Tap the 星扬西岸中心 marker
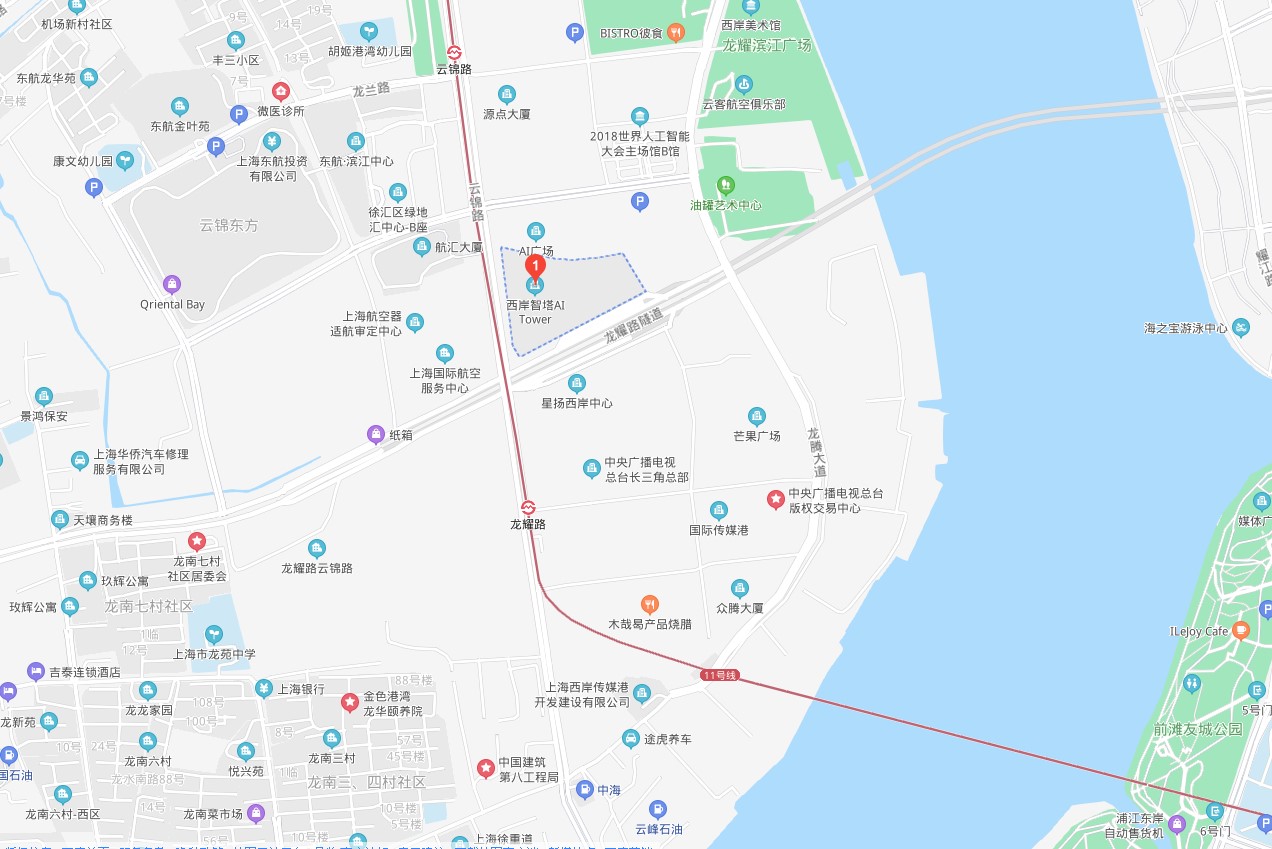The height and width of the screenshot is (849, 1272). 576,384
